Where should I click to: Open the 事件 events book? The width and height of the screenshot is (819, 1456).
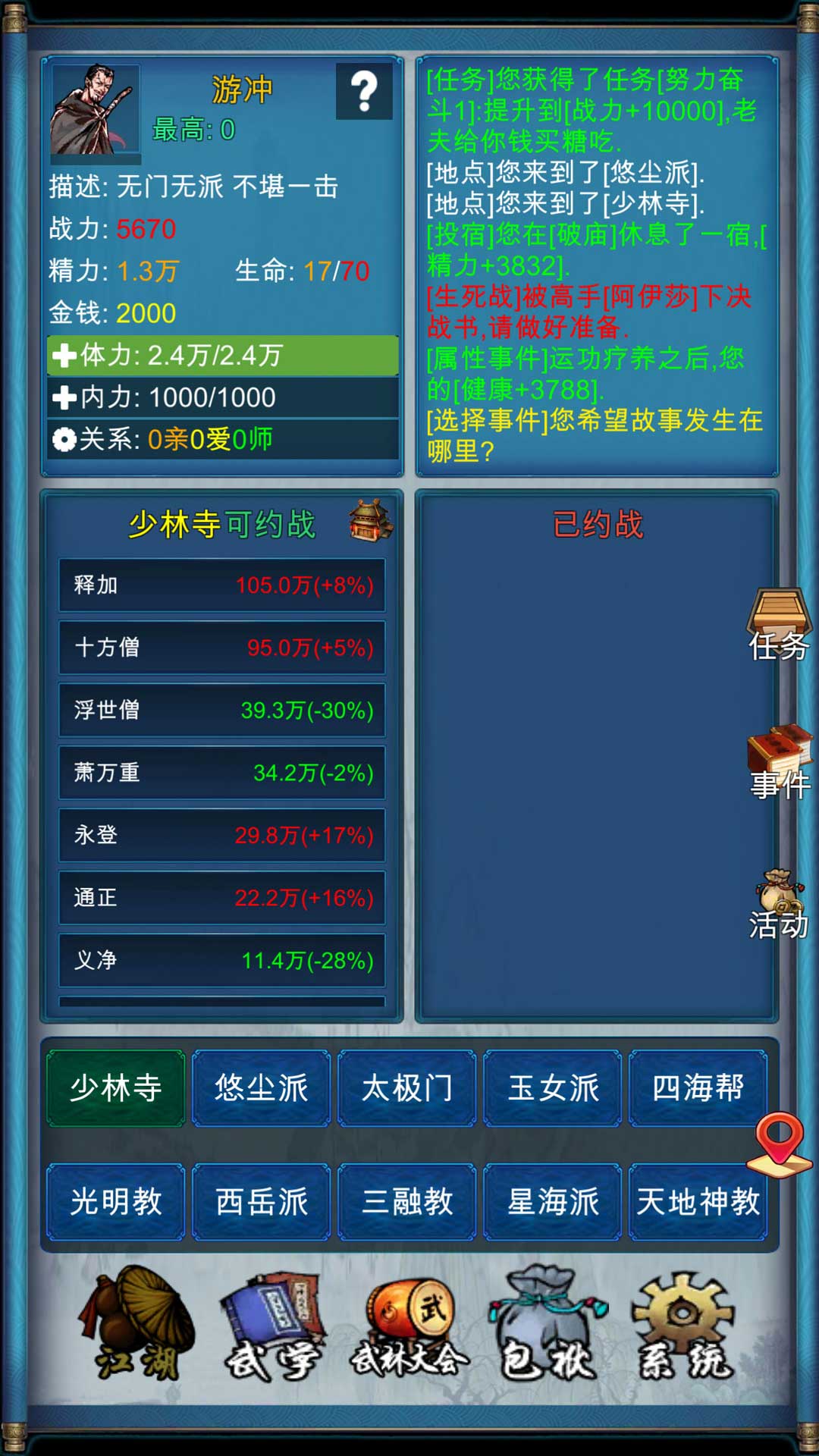click(780, 763)
